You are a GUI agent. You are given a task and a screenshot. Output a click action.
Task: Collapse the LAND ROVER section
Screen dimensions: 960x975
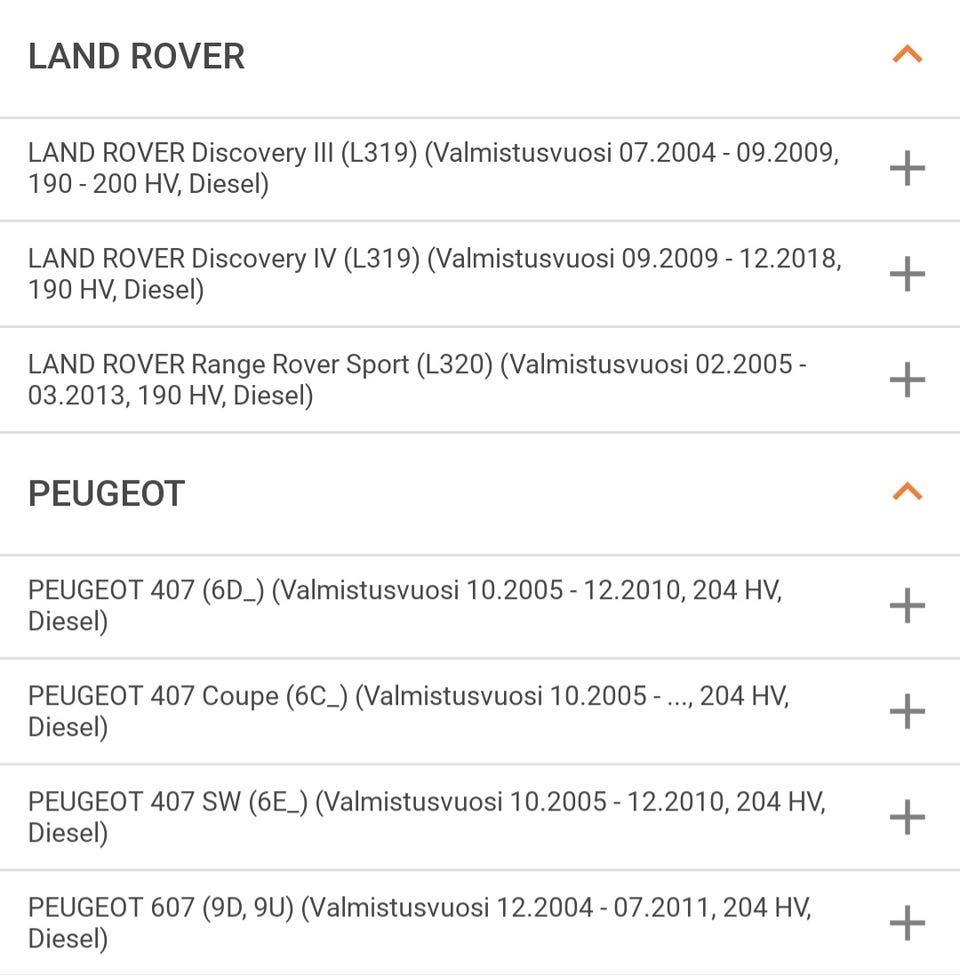(906, 55)
